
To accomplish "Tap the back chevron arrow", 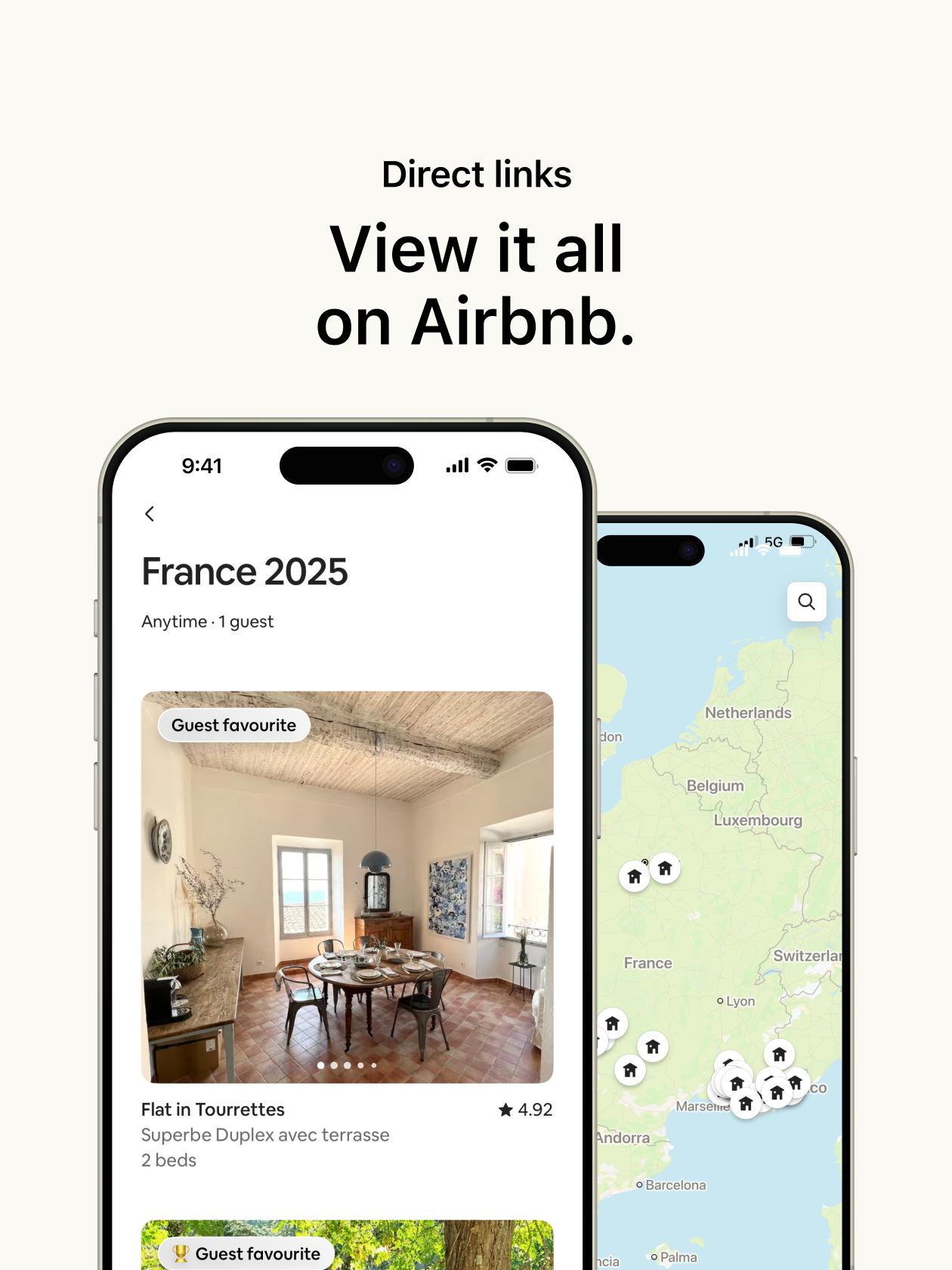I will tap(149, 513).
